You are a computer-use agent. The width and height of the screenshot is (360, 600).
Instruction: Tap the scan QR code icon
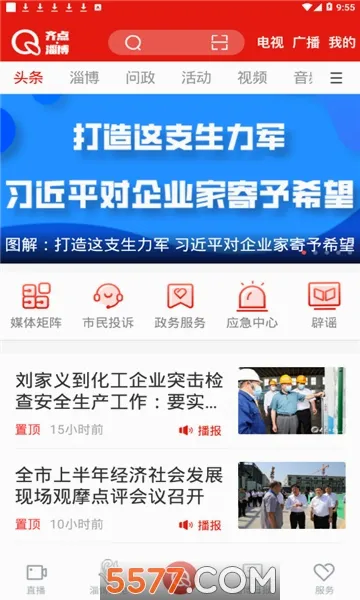220,42
